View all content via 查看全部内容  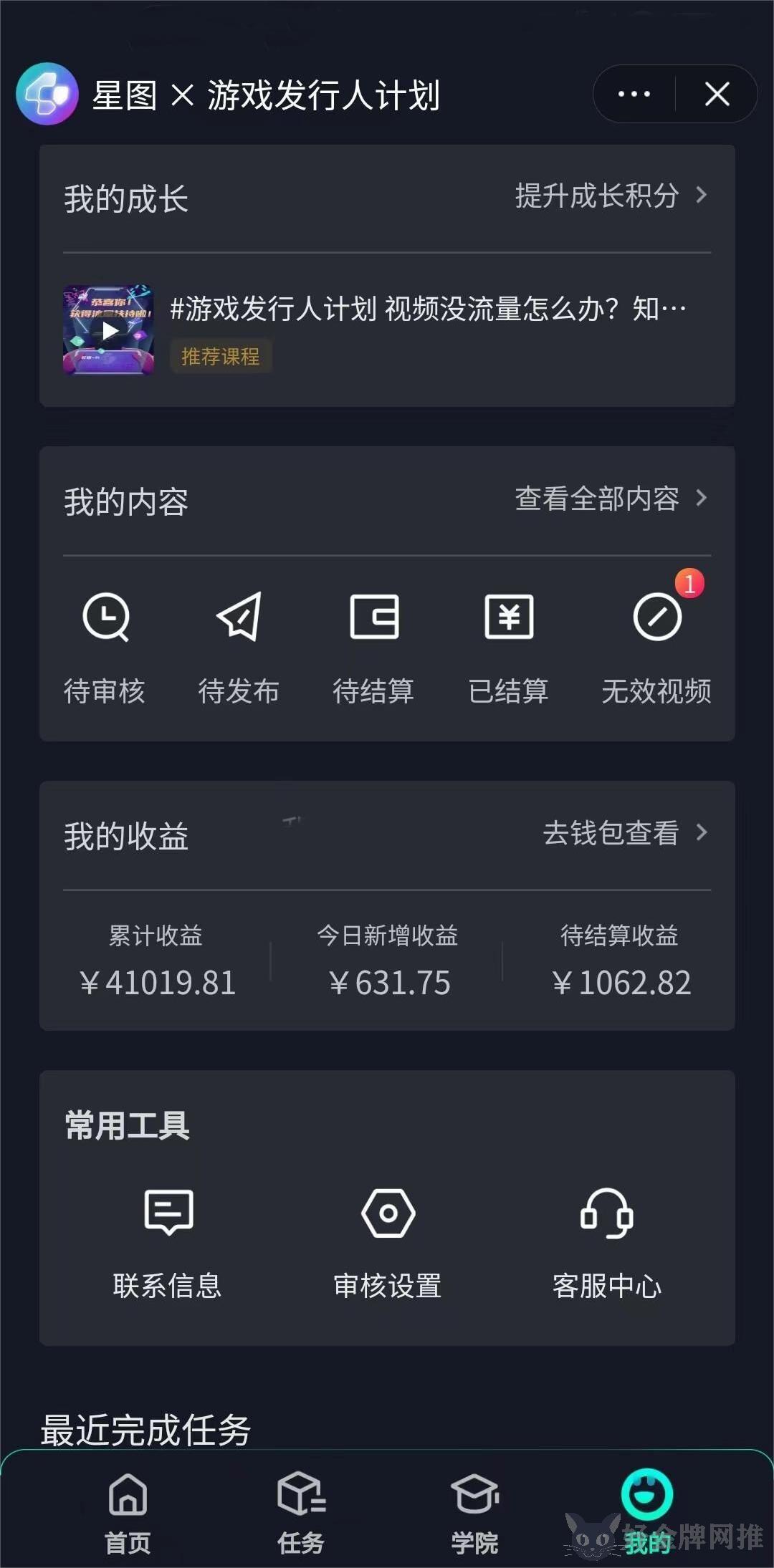coord(611,499)
